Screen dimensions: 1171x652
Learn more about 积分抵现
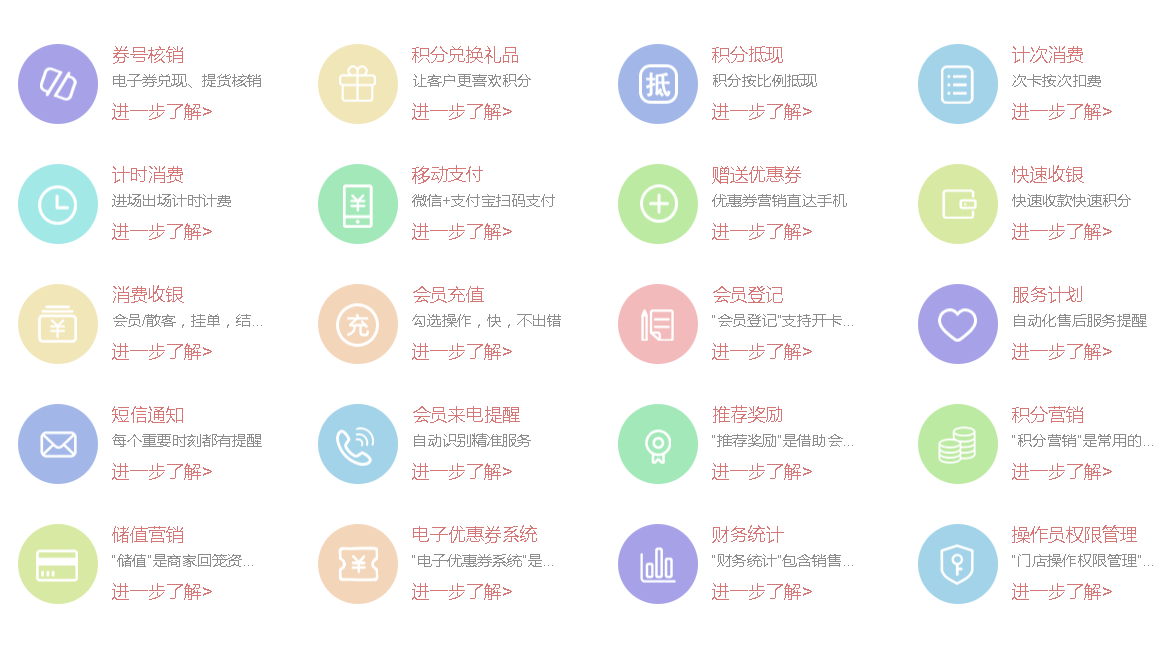coord(761,112)
